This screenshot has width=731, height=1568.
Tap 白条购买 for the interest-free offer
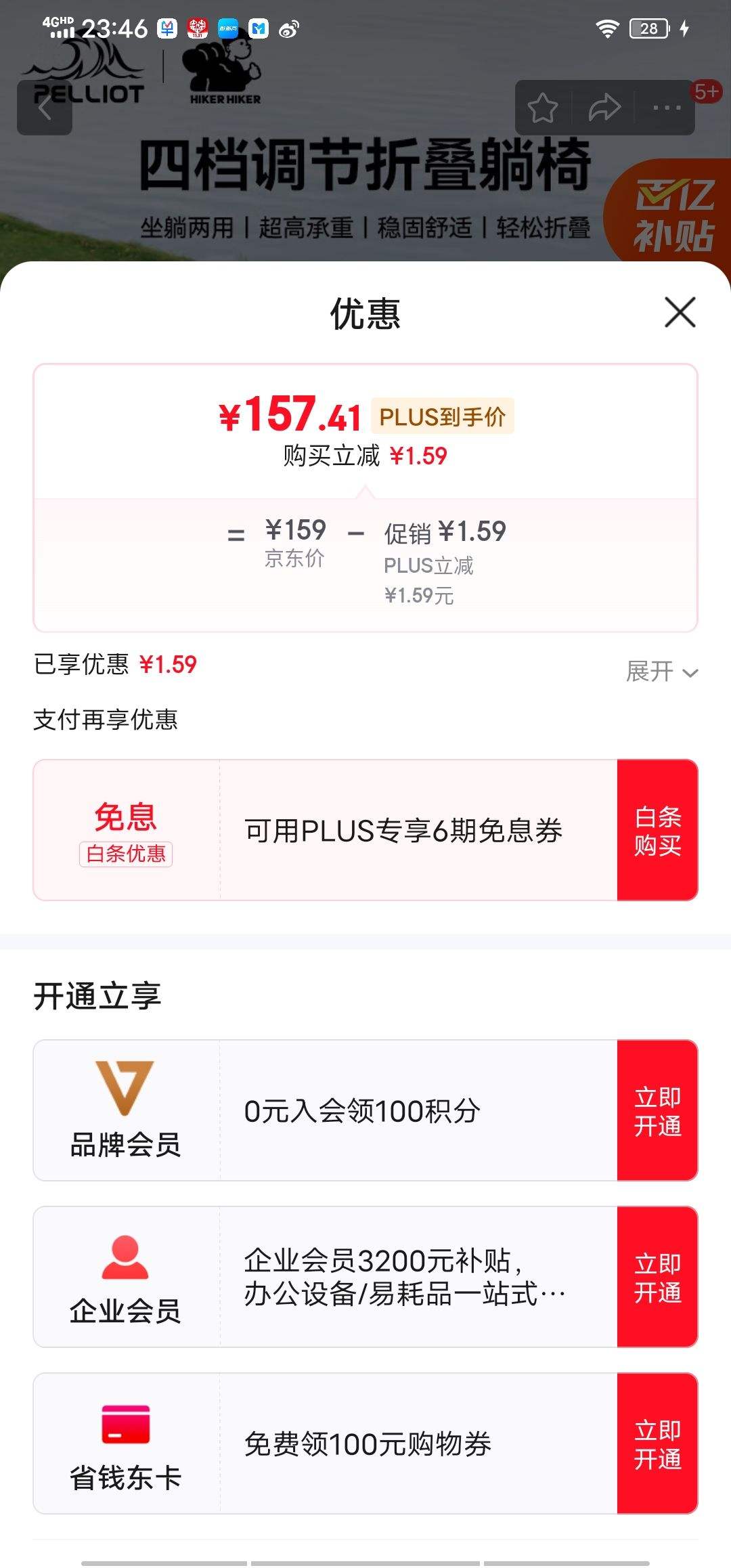pyautogui.click(x=657, y=830)
